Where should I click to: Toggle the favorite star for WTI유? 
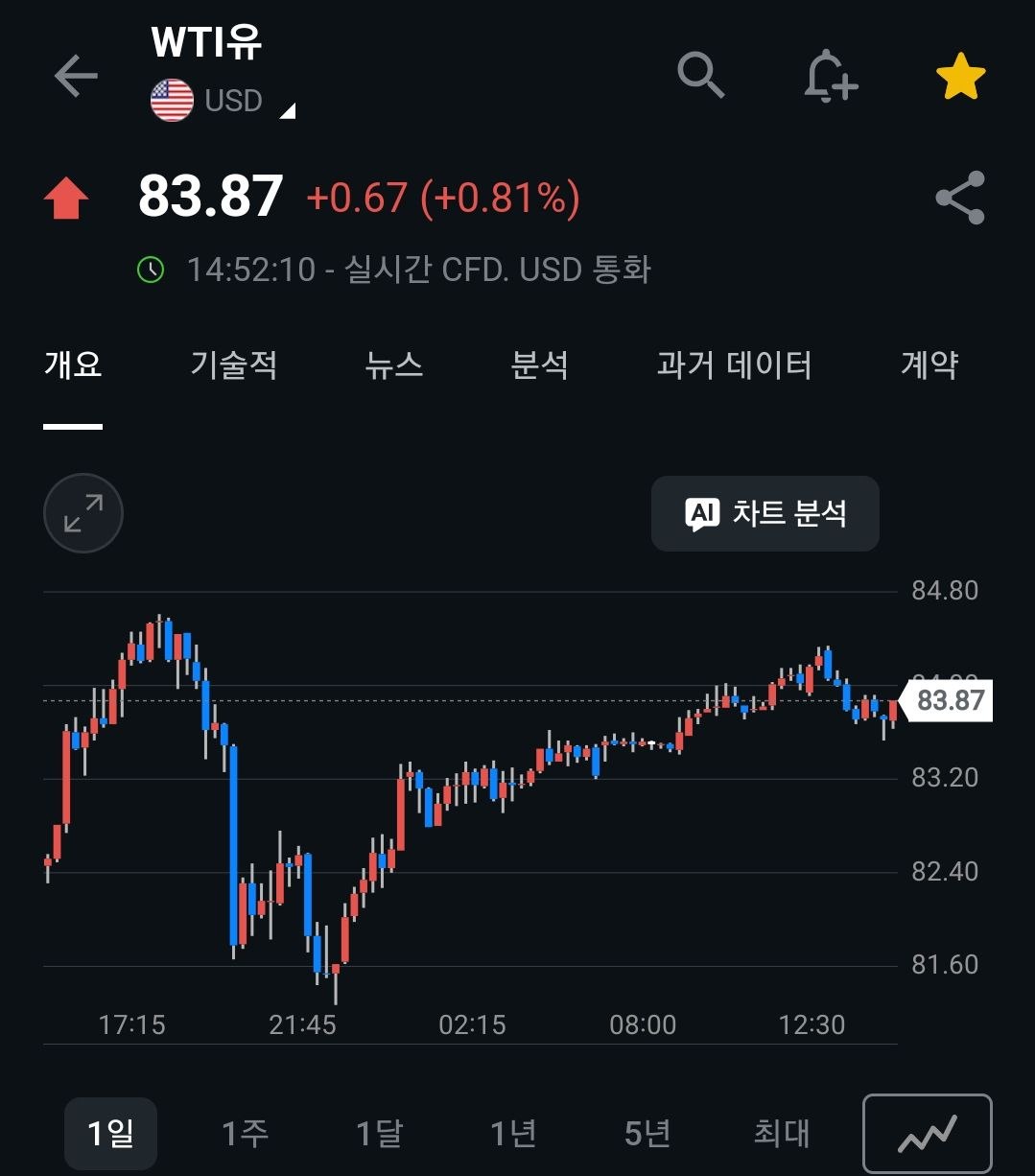click(x=960, y=77)
